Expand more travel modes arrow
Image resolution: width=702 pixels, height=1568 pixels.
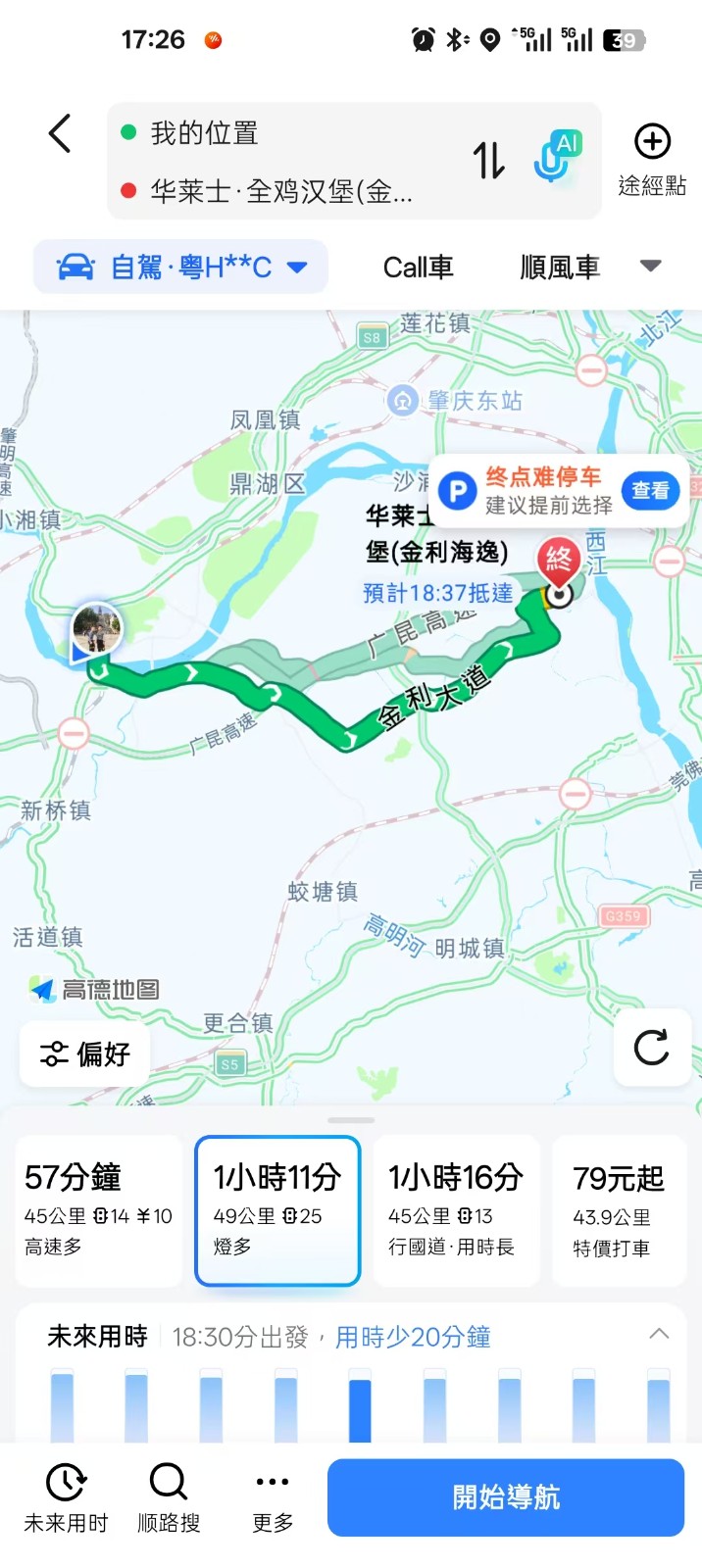tap(651, 266)
